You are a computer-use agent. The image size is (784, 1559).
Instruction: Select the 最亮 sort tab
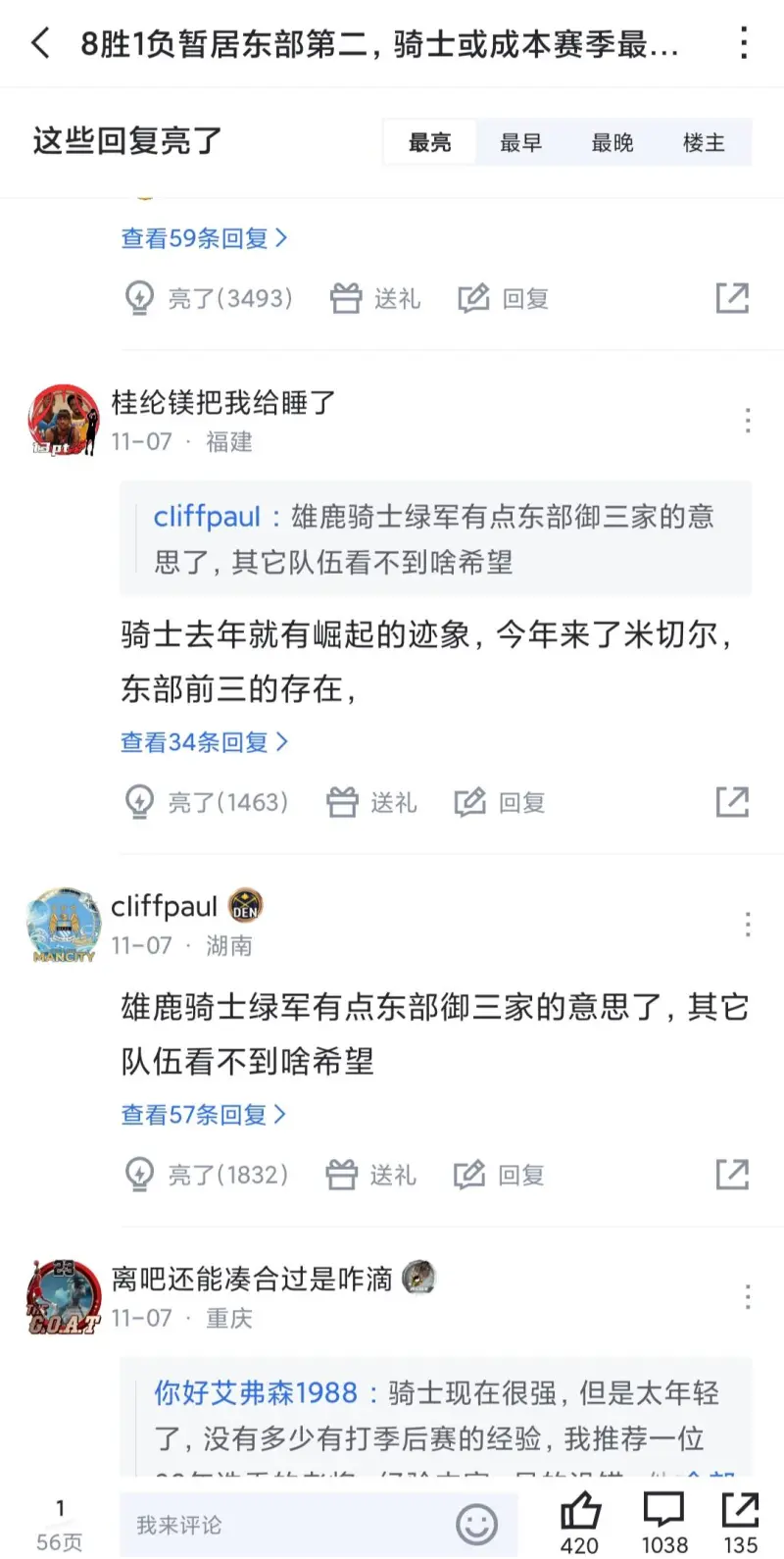click(429, 142)
